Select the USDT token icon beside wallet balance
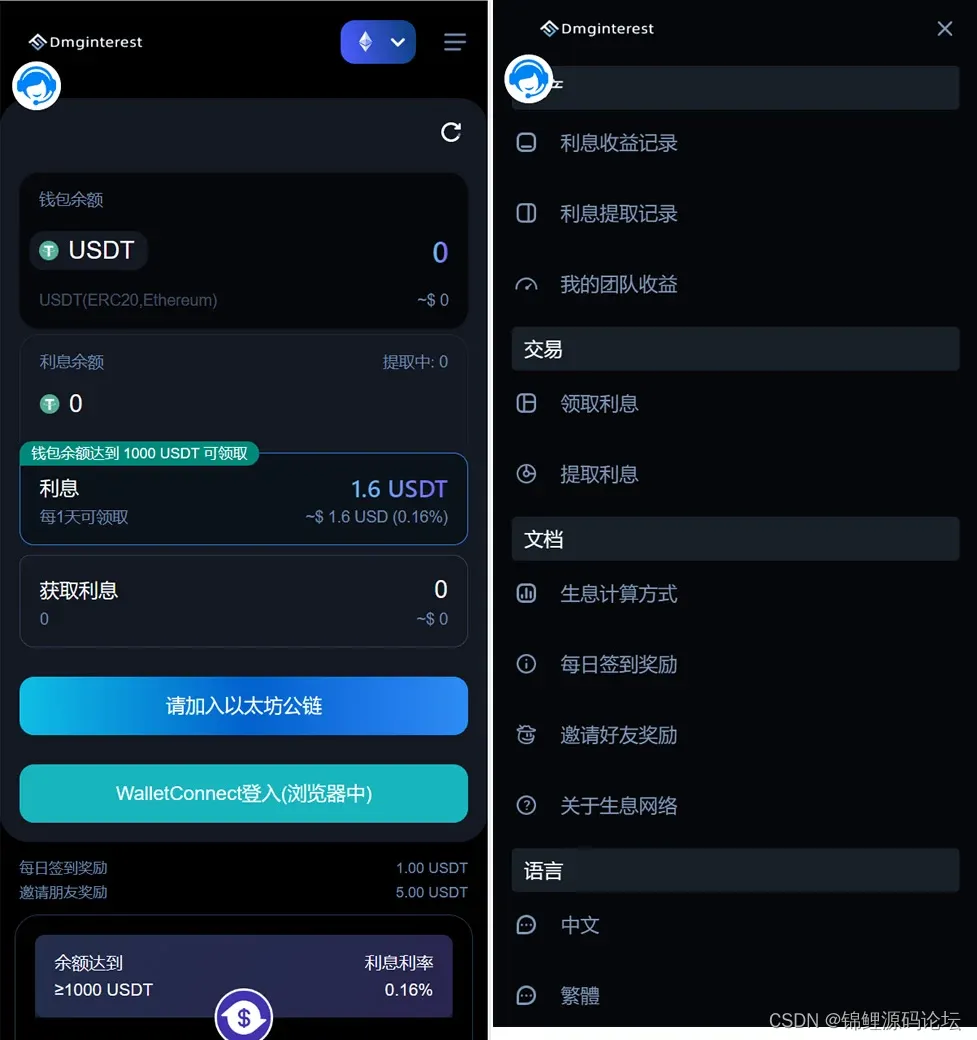Screen dimensions: 977x1040 tap(49, 251)
